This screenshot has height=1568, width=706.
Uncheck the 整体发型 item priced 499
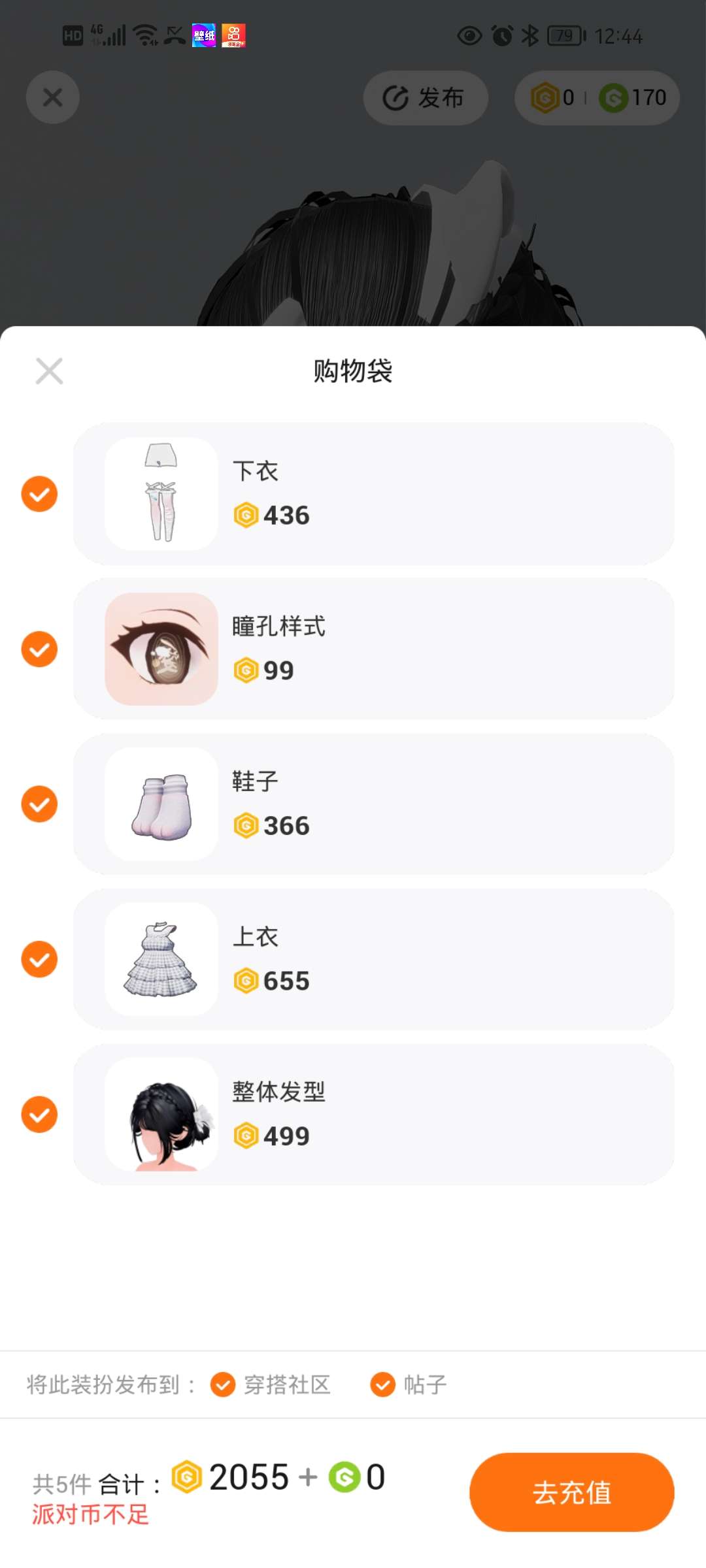[39, 1115]
